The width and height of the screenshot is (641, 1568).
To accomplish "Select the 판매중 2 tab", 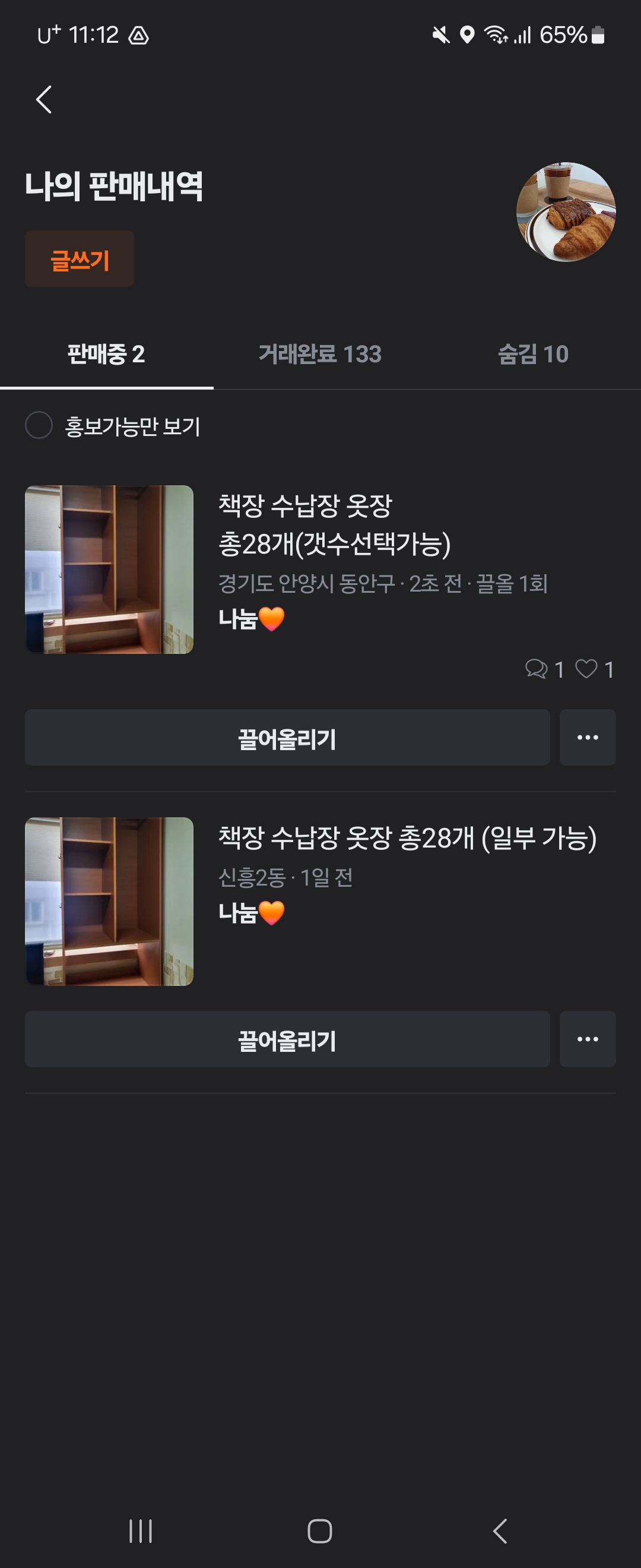I will tap(106, 354).
